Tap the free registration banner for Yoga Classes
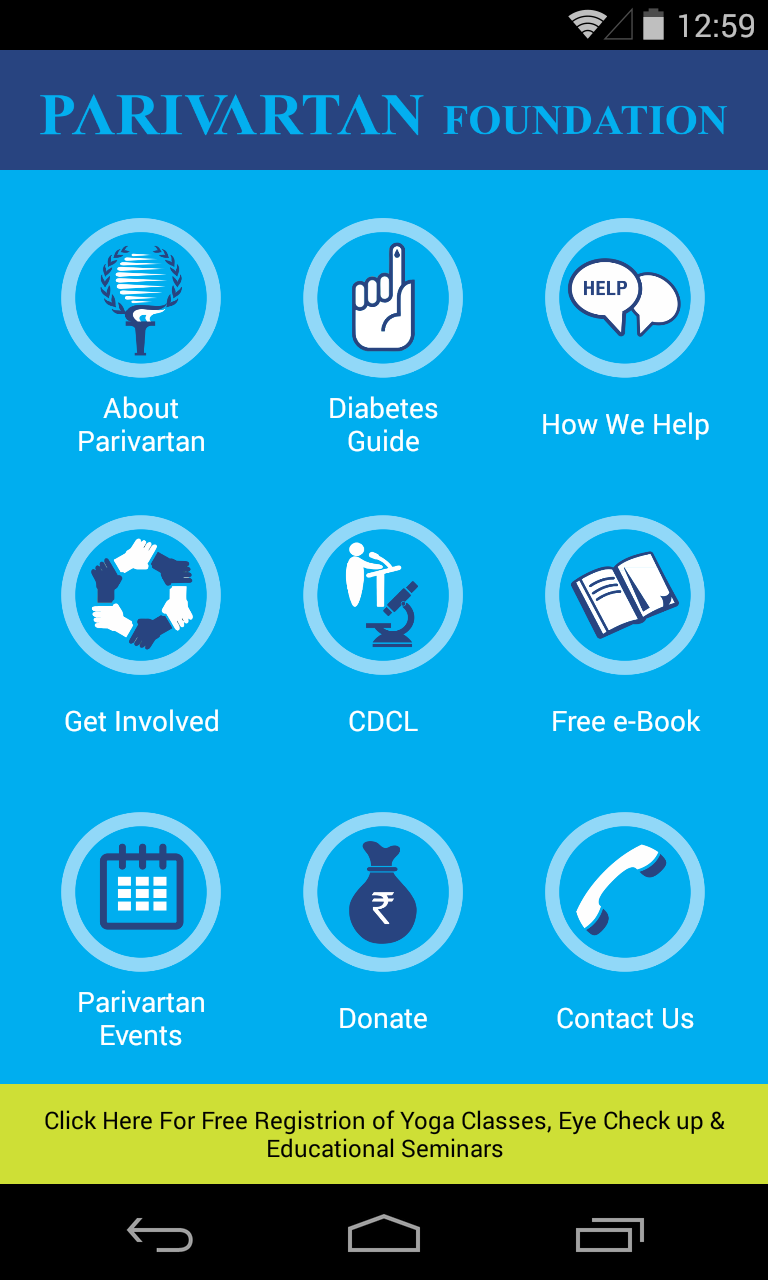This screenshot has width=768, height=1280. (x=384, y=1134)
